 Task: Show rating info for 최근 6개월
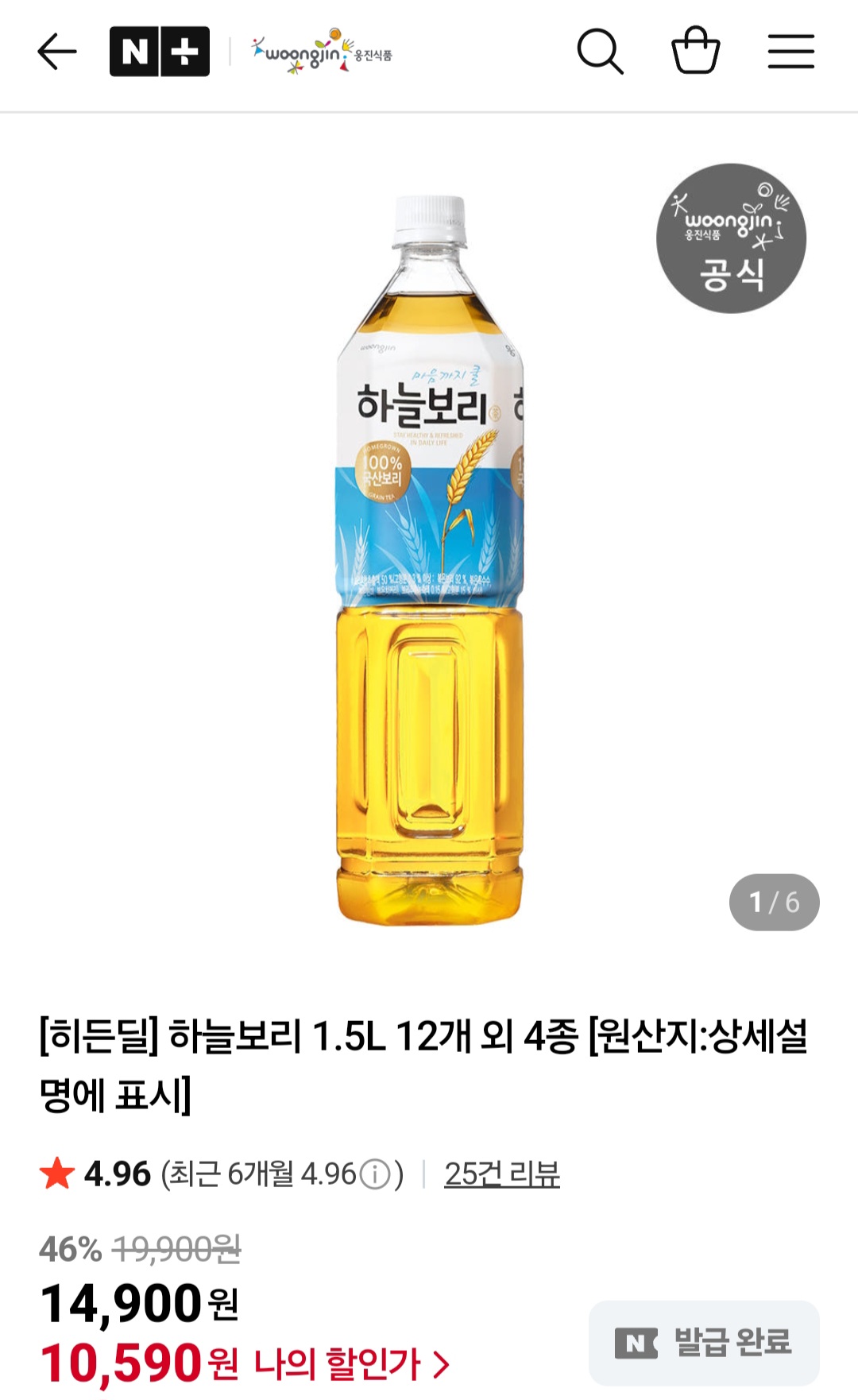click(375, 1174)
